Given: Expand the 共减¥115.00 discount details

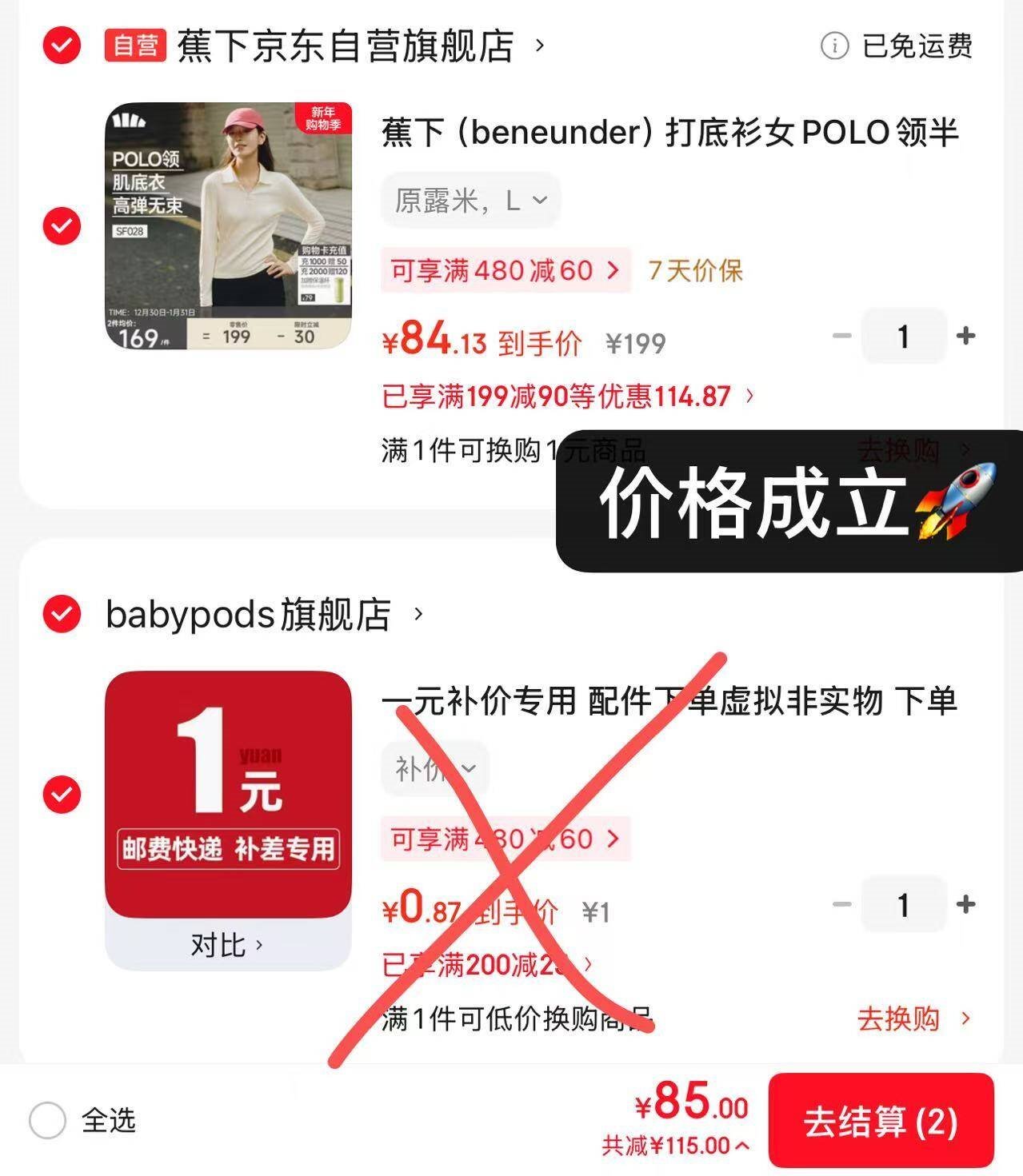Looking at the screenshot, I should [676, 1146].
